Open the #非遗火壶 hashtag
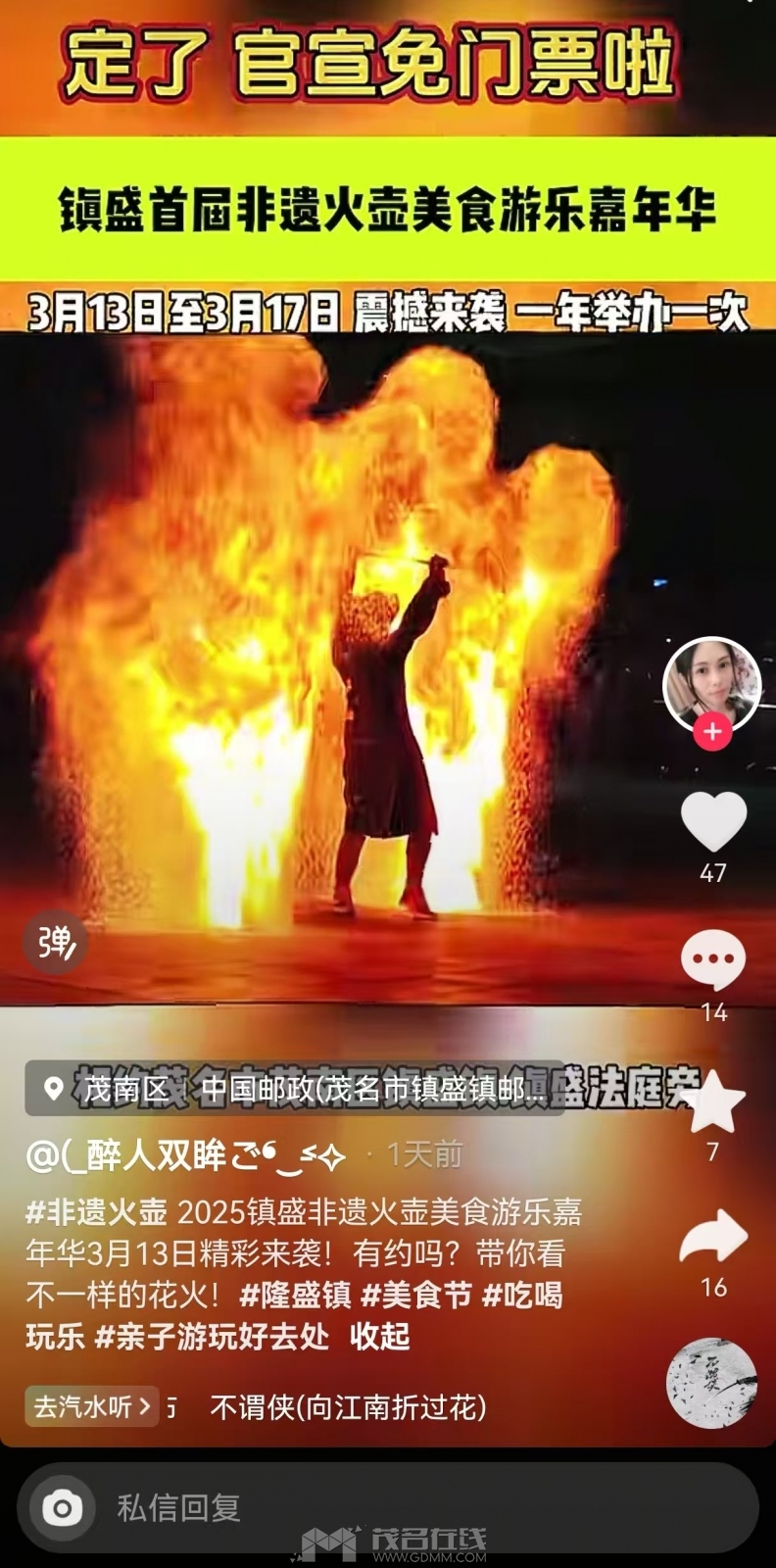776x1568 pixels. [96, 1212]
